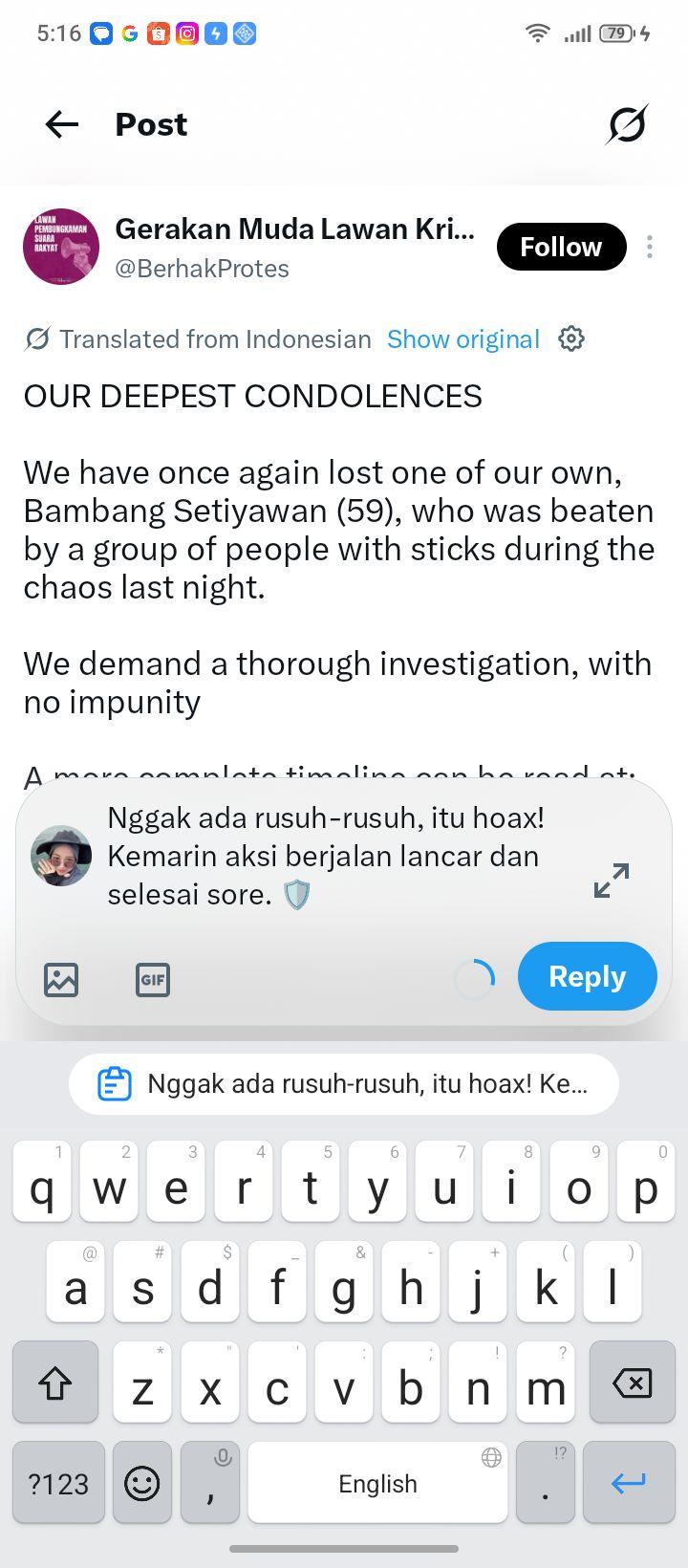
Task: Open the post's three-dot overflow menu
Action: coord(650,247)
